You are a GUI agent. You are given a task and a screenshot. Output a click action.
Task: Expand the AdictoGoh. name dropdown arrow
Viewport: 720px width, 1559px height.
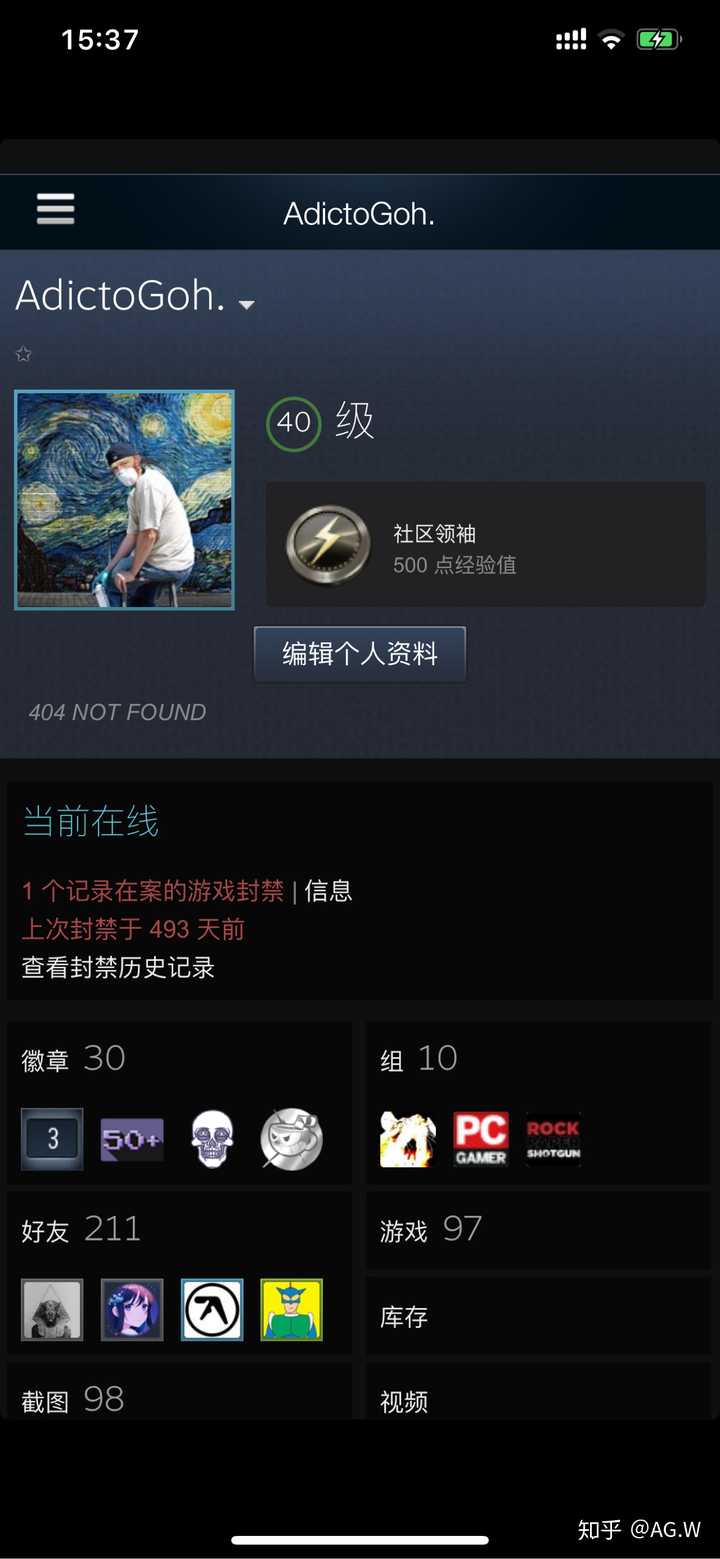click(x=247, y=305)
